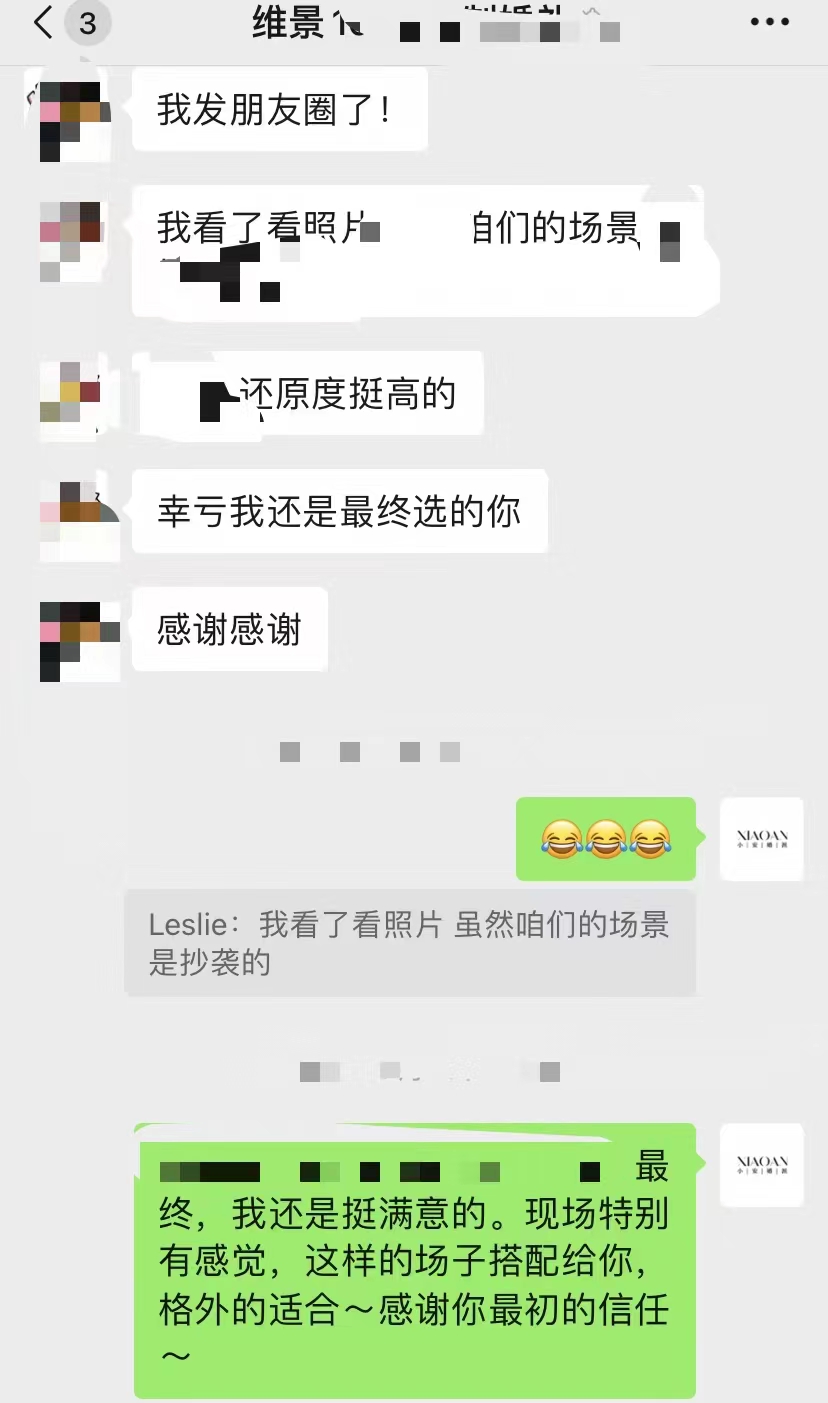Open the sender avatar next to 感谢感谢
The width and height of the screenshot is (828, 1403).
[80, 641]
